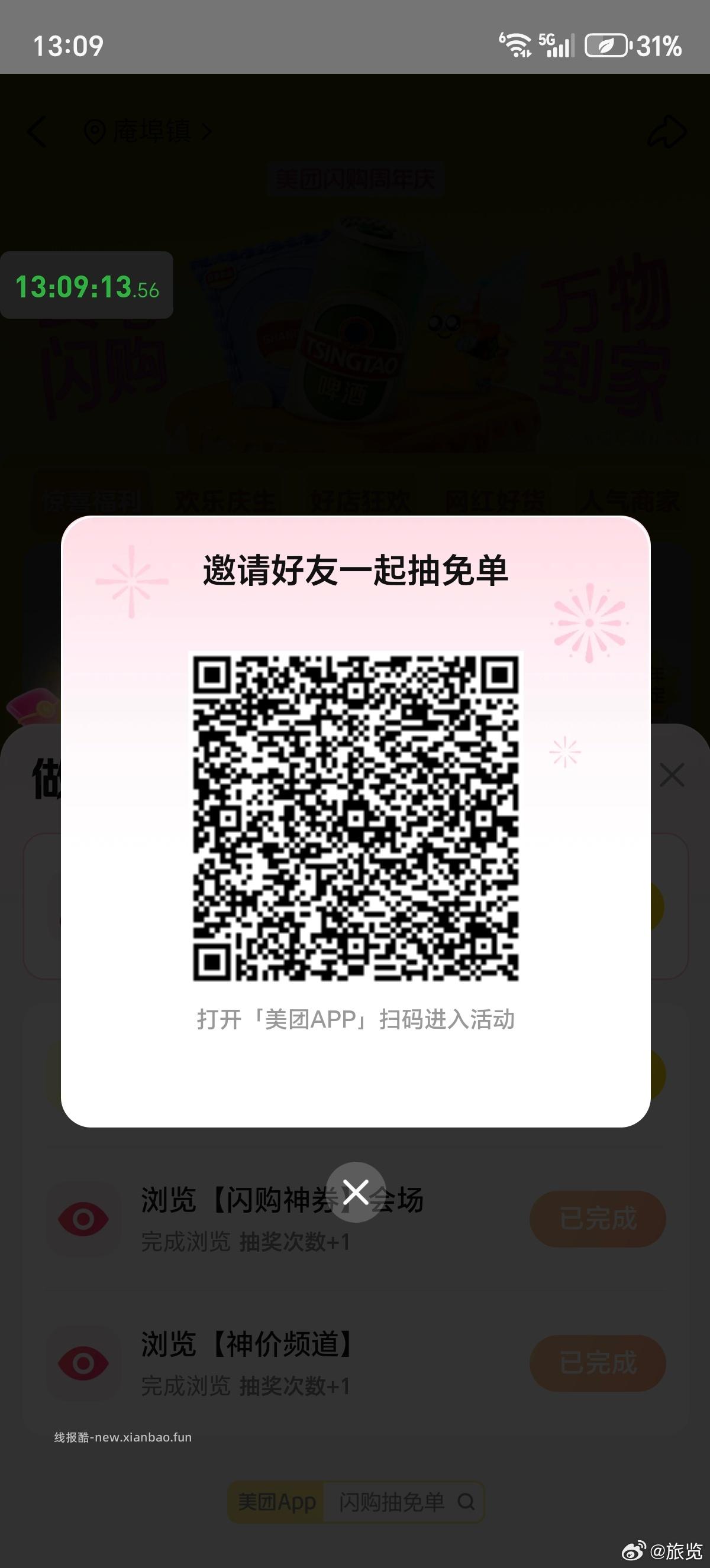Tap 已完成 beside the 闪购神券 task
The height and width of the screenshot is (1568, 710).
598,1219
